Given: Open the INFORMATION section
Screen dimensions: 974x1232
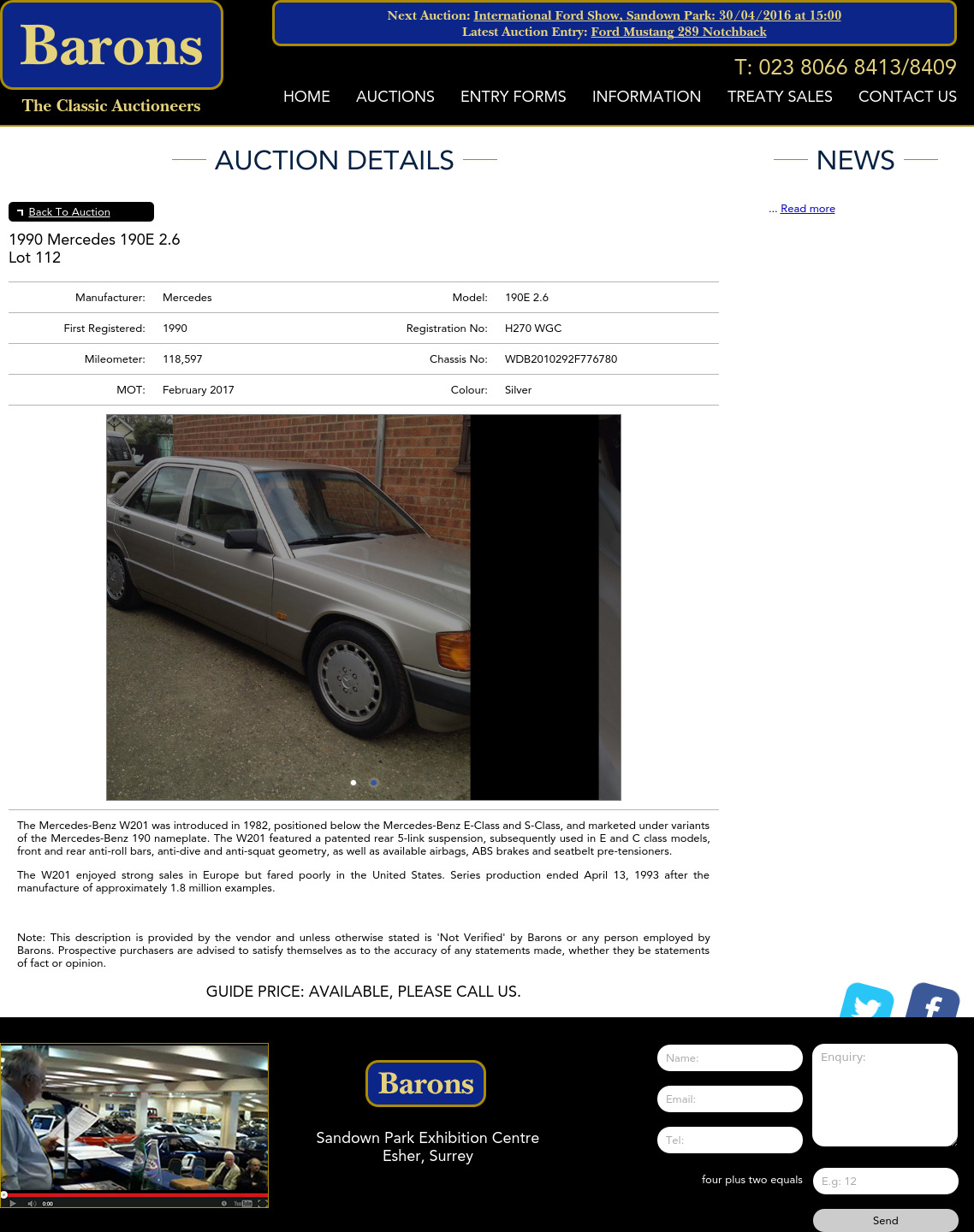Looking at the screenshot, I should [646, 97].
